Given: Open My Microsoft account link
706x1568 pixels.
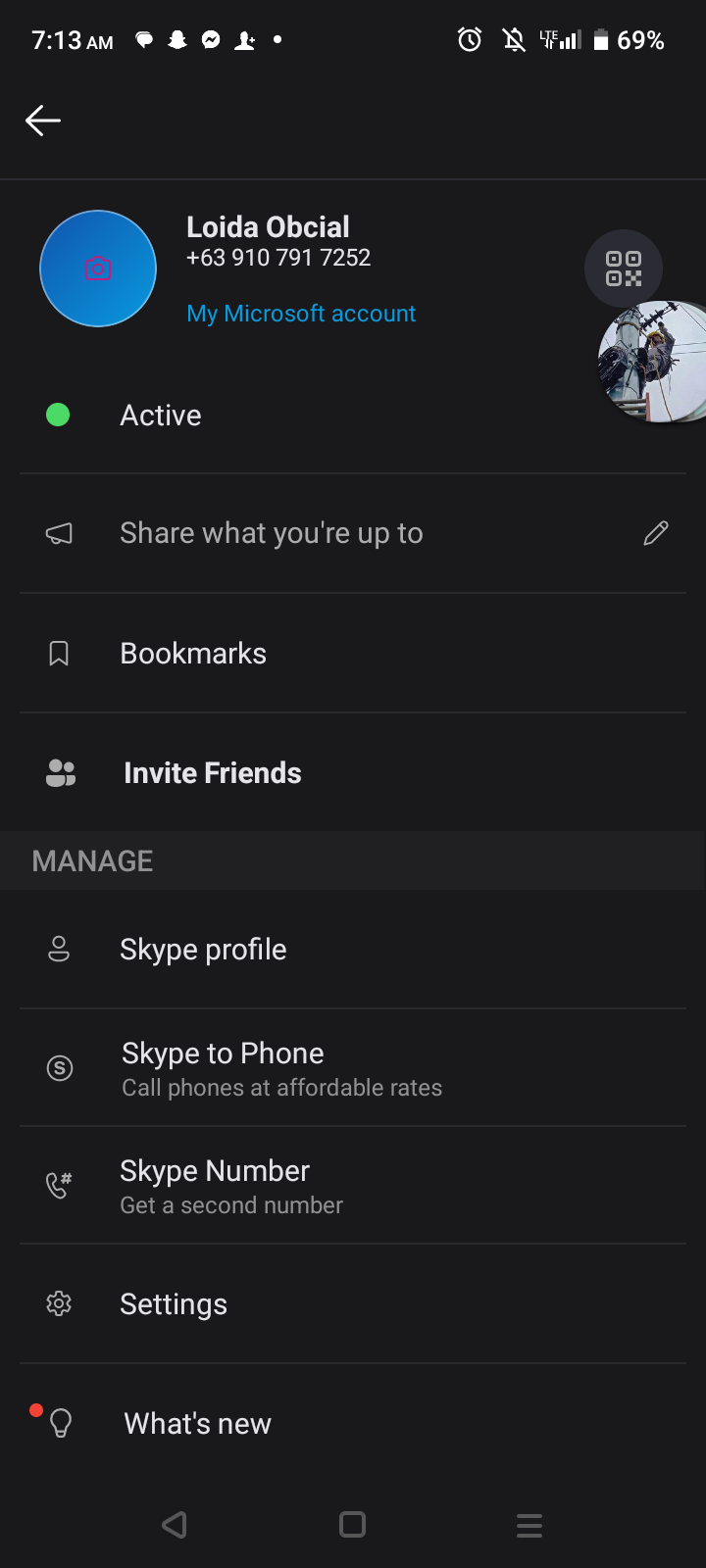Looking at the screenshot, I should [x=301, y=314].
